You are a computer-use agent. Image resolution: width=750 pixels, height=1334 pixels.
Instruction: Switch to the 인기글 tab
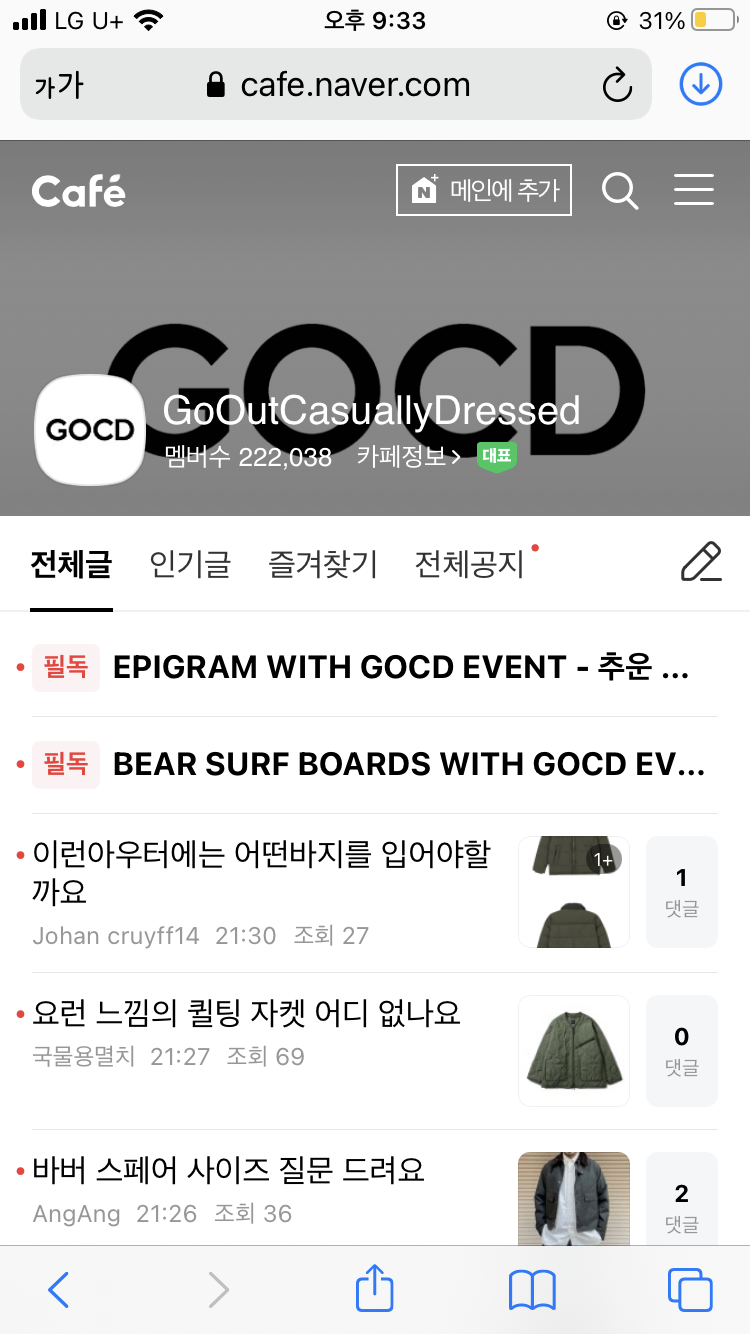(190, 565)
